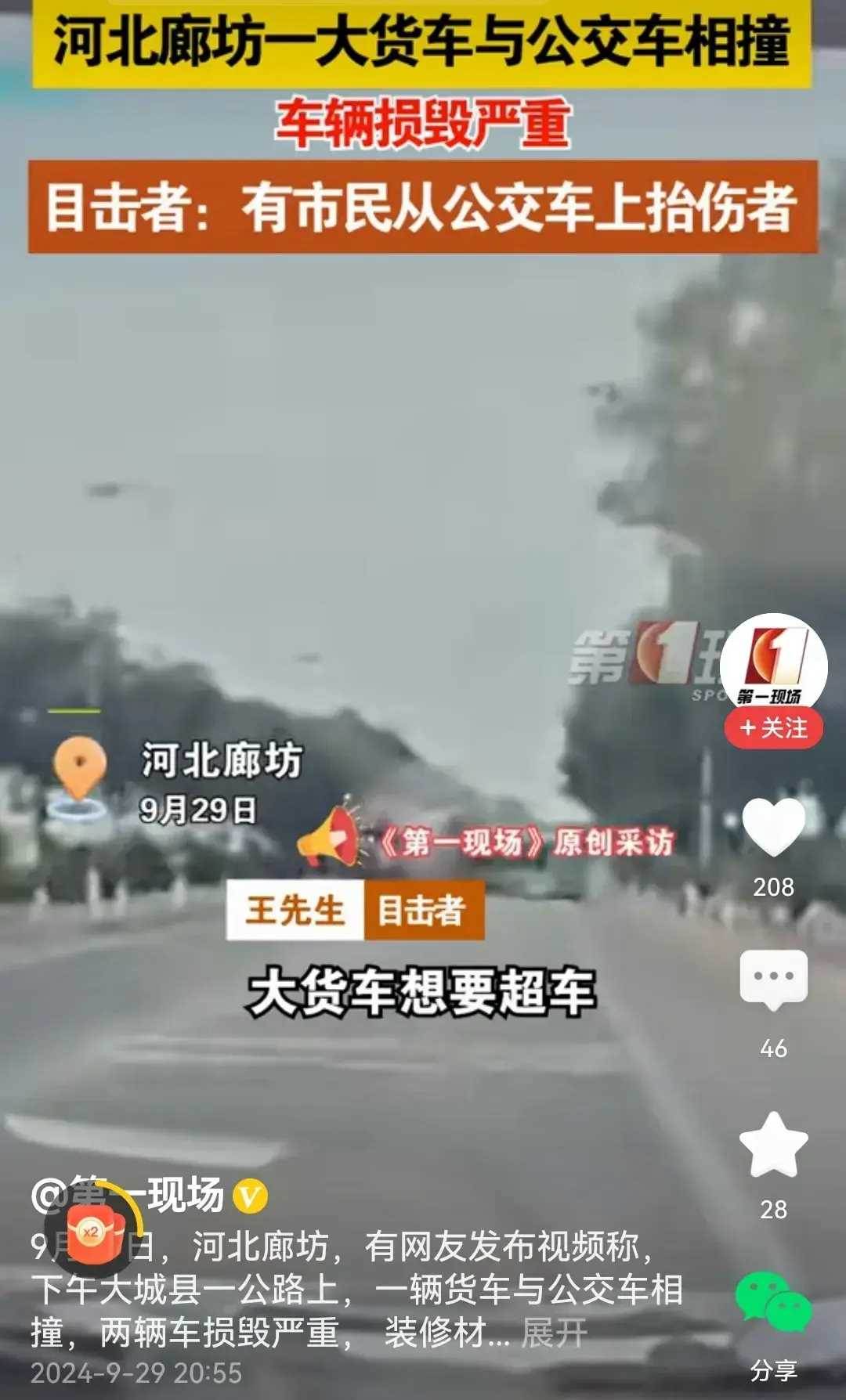Image resolution: width=846 pixels, height=1400 pixels.
Task: Add video to favorites star
Action: coord(773,1146)
